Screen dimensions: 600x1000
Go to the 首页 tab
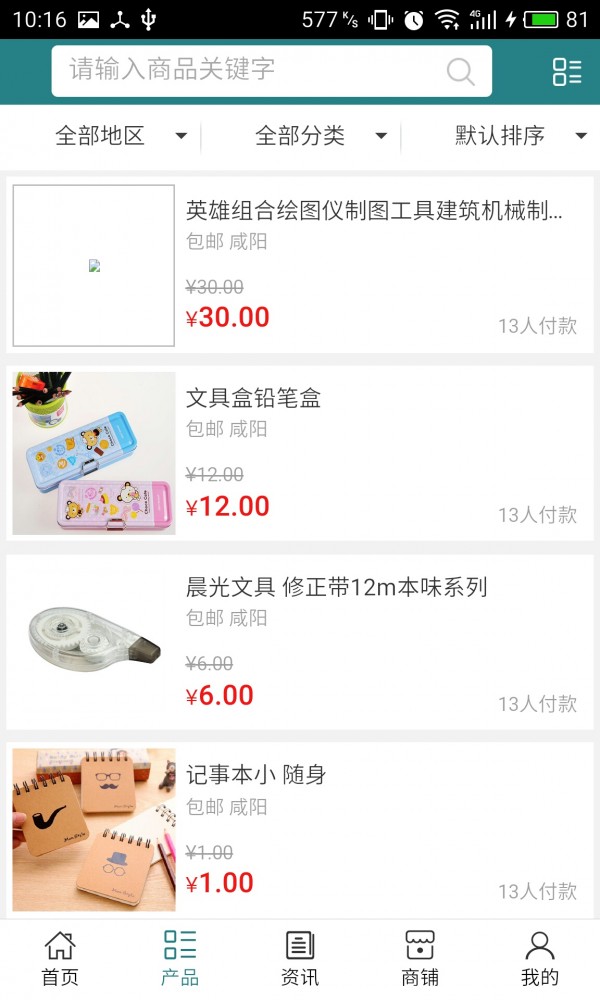60,958
